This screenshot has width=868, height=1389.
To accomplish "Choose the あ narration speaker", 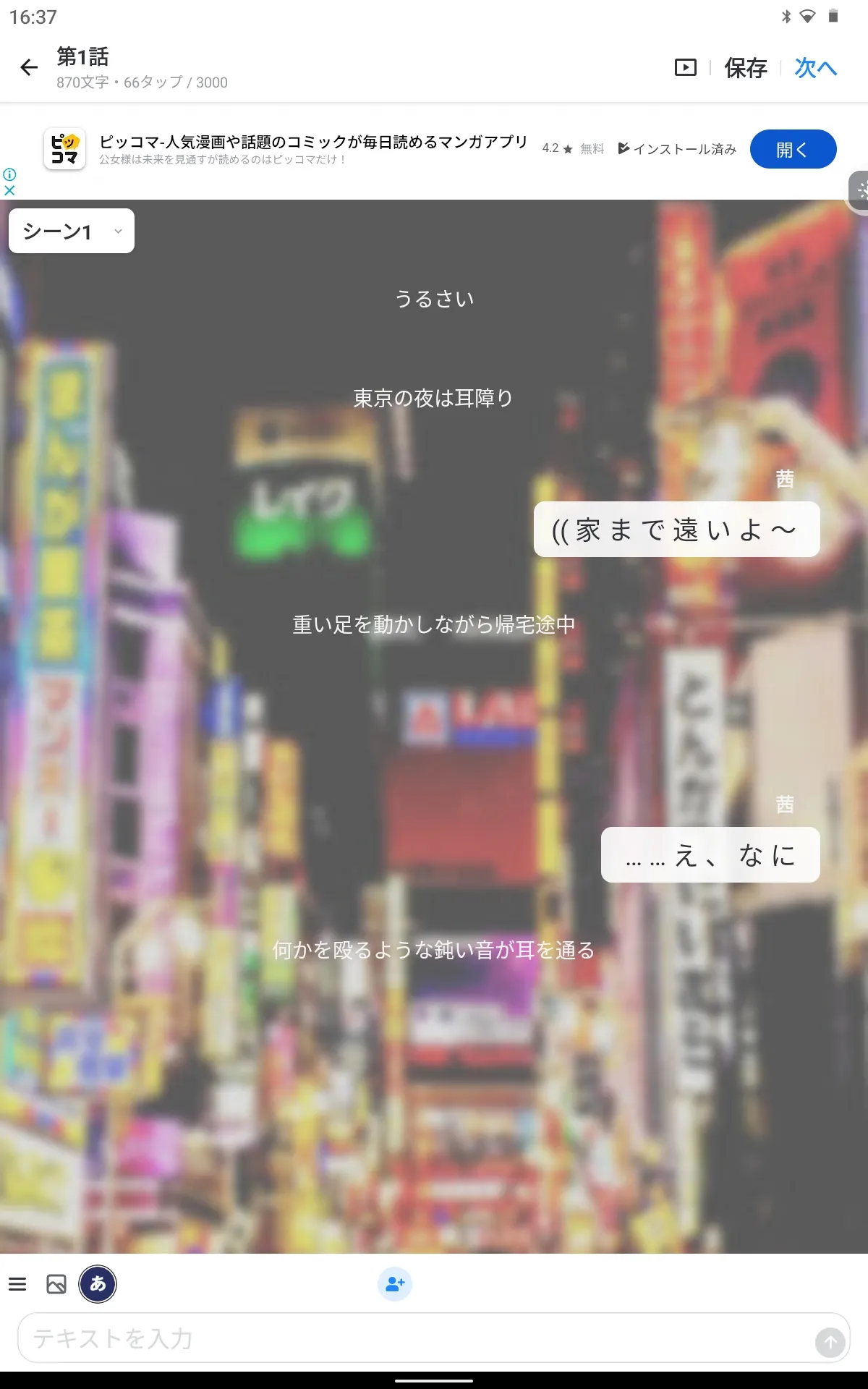I will click(x=98, y=1284).
